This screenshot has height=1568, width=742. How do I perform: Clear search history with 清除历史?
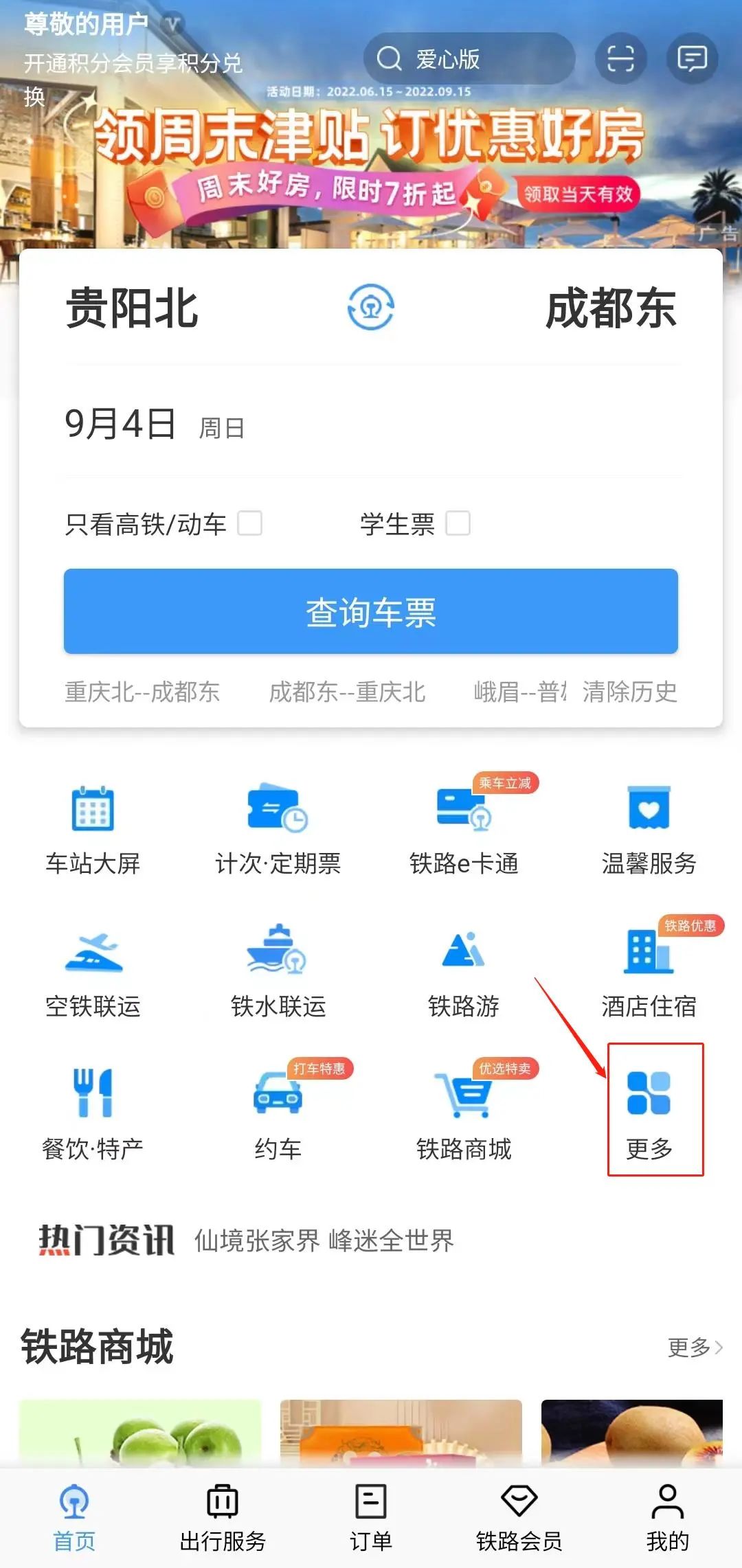coord(629,692)
